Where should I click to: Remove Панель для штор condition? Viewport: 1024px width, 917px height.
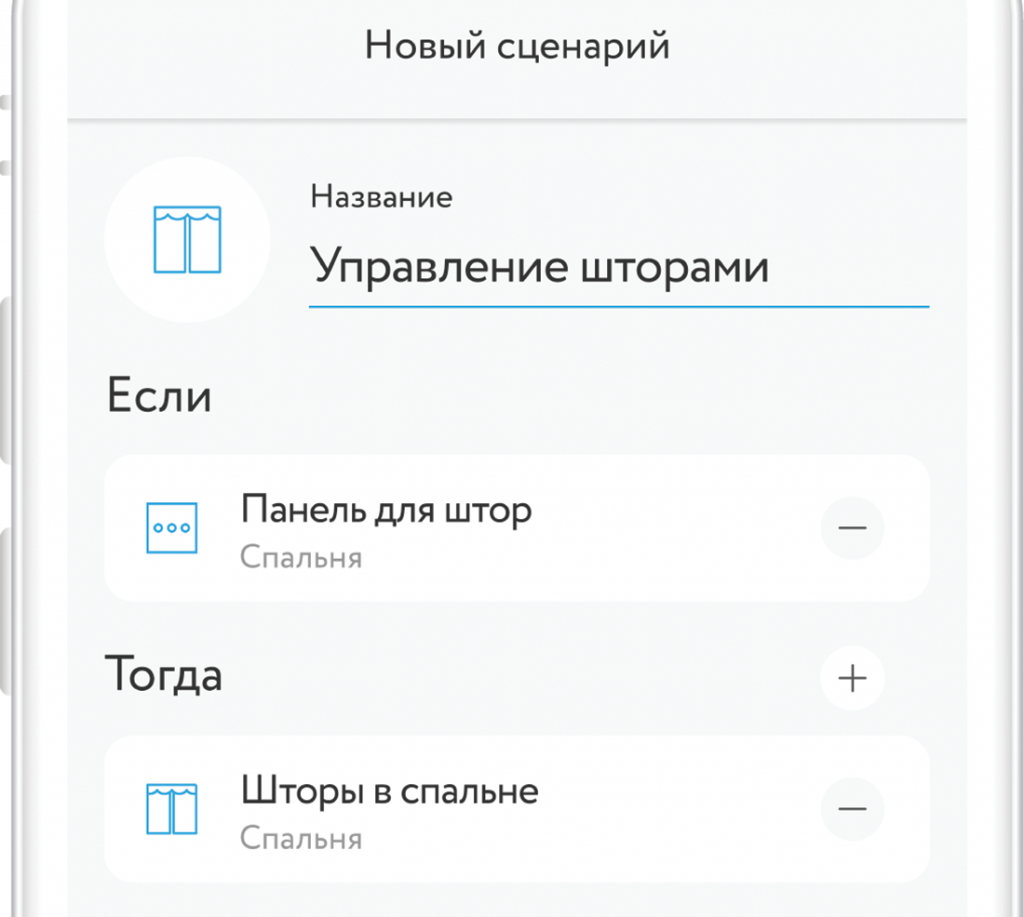pyautogui.click(x=852, y=527)
